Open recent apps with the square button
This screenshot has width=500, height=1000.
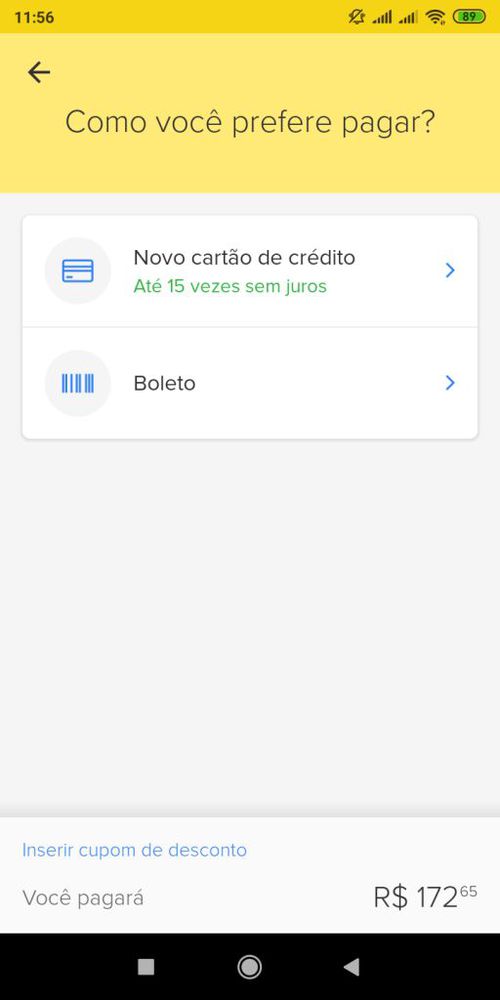(146, 967)
